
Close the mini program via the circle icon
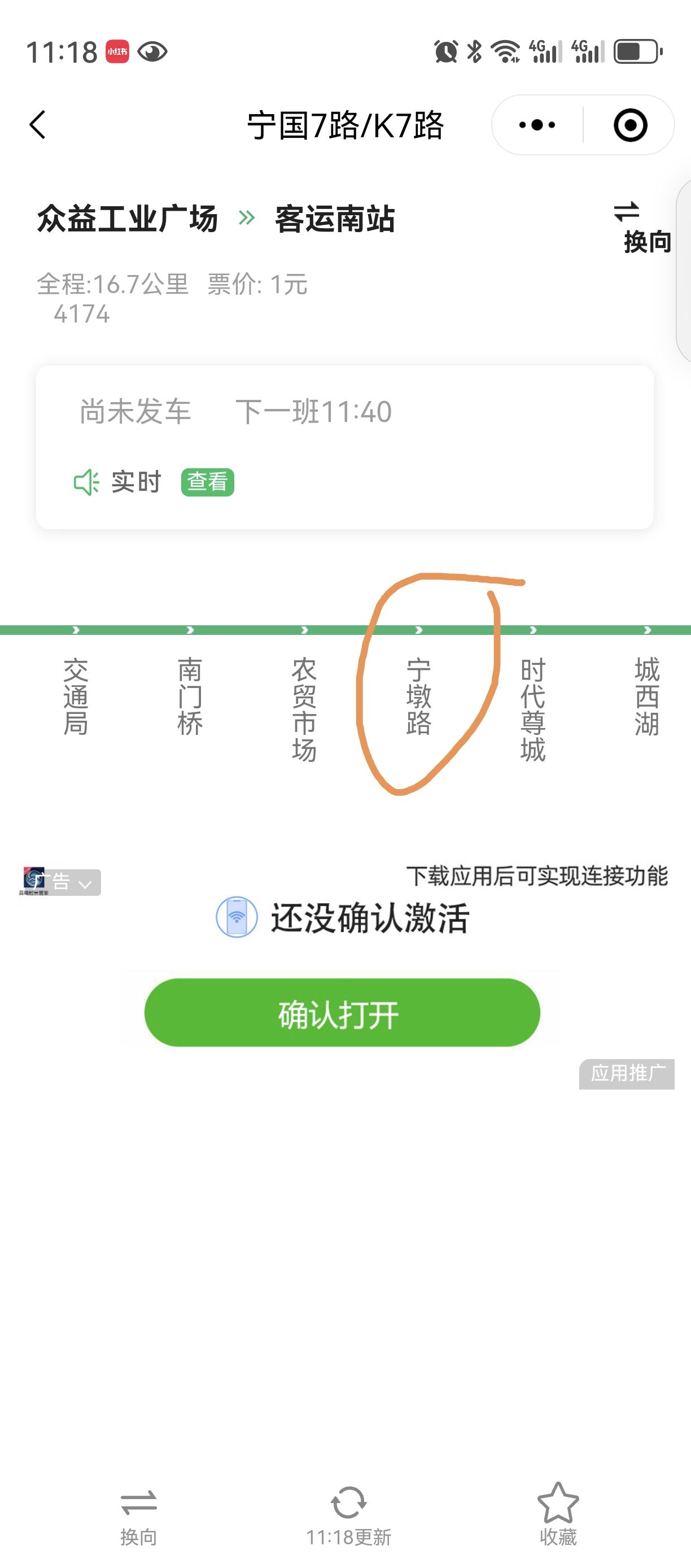click(629, 125)
